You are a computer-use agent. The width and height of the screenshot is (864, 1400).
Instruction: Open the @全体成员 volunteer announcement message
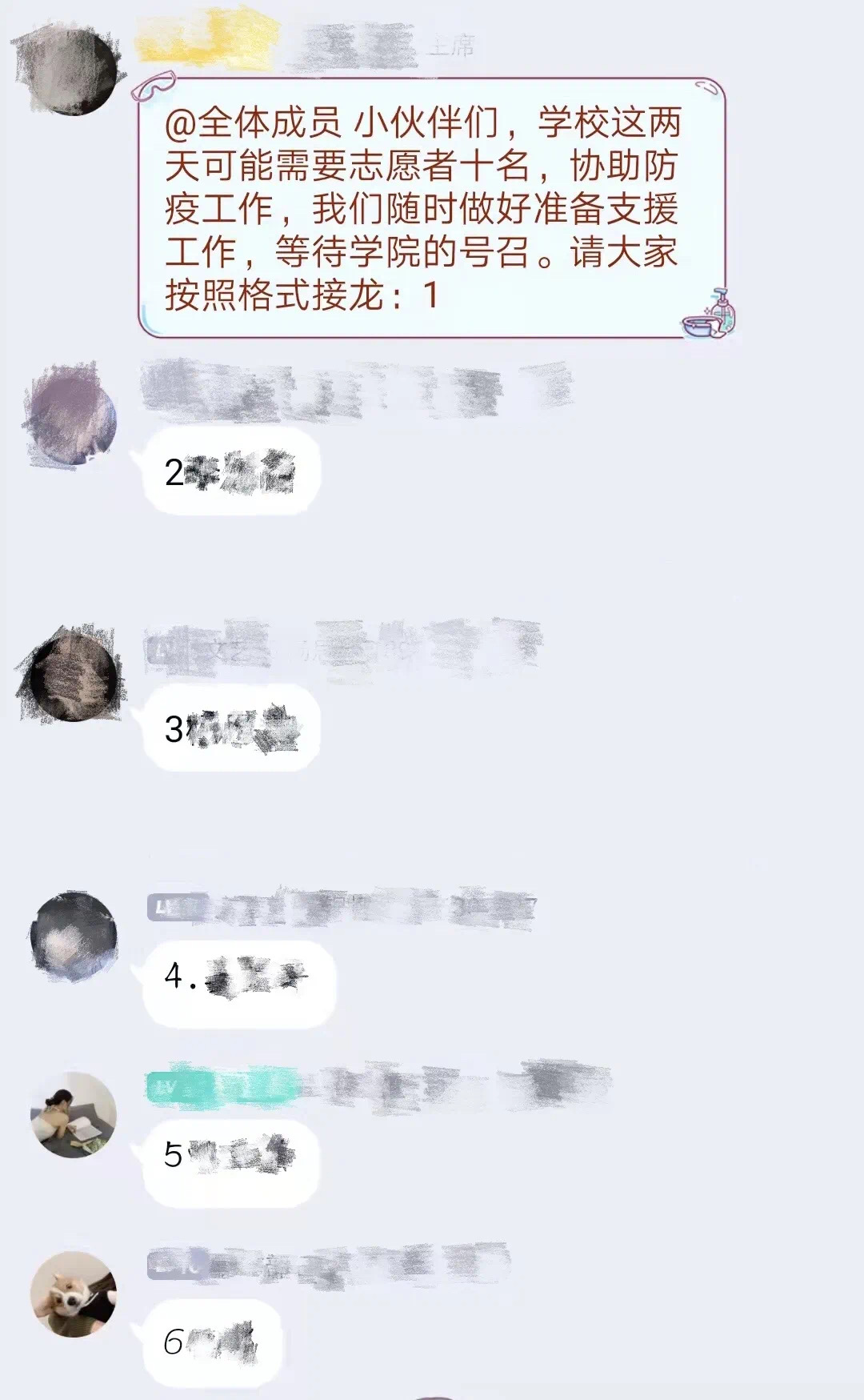tap(432, 208)
